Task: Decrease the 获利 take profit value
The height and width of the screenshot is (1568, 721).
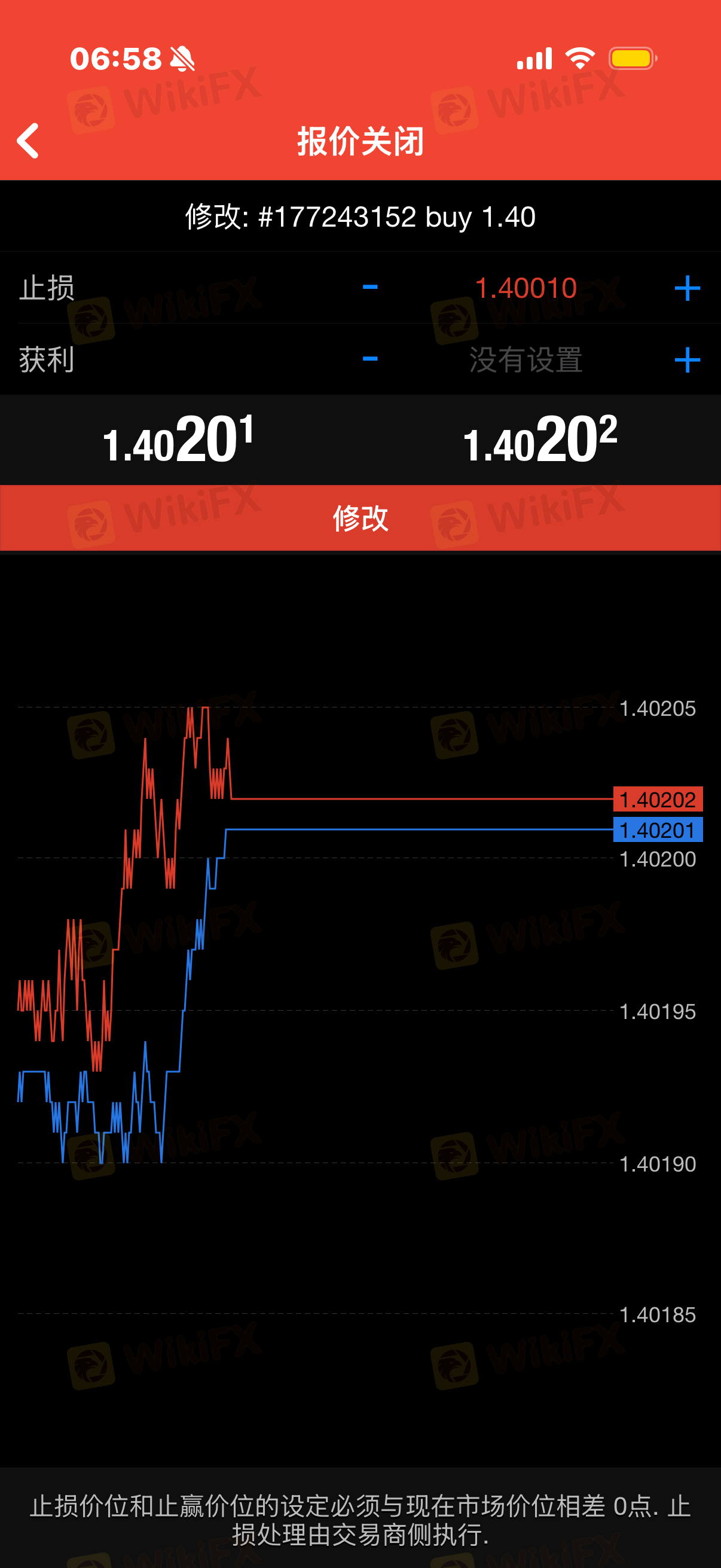Action: tap(370, 359)
